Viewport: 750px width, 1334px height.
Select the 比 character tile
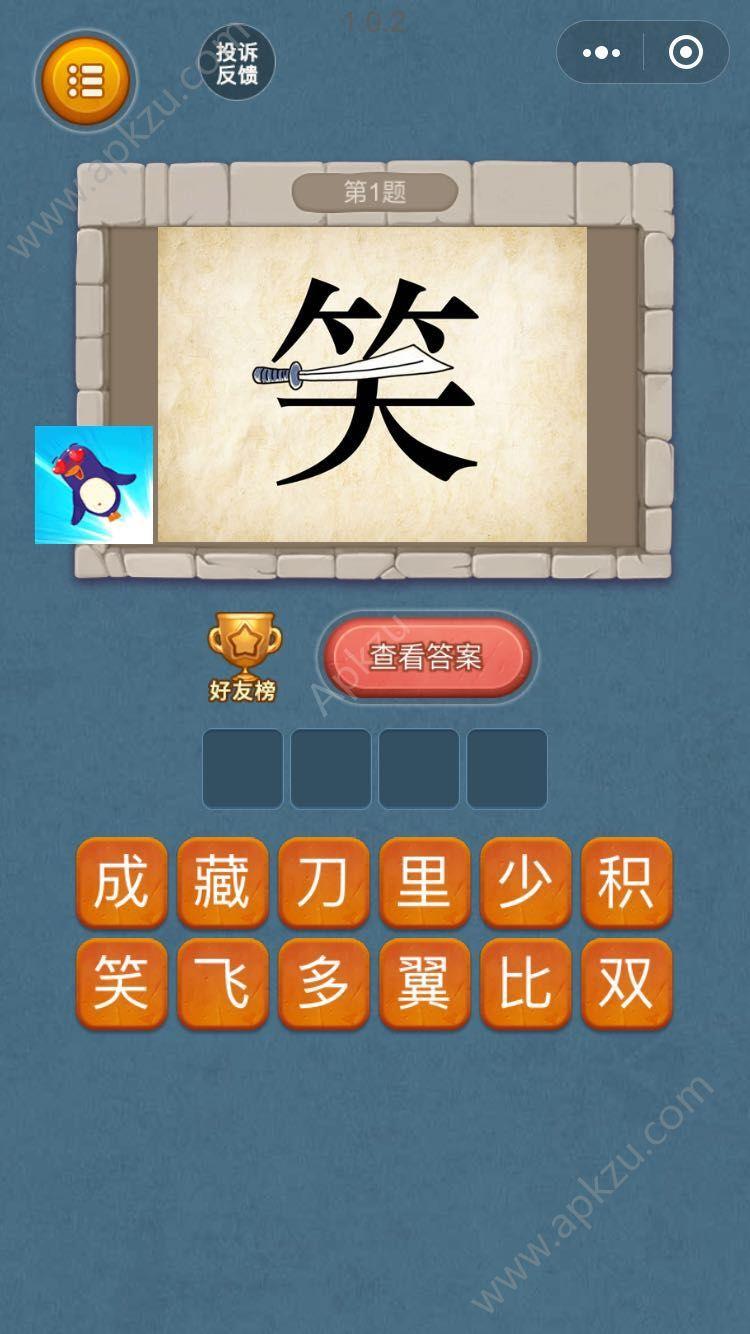[525, 984]
